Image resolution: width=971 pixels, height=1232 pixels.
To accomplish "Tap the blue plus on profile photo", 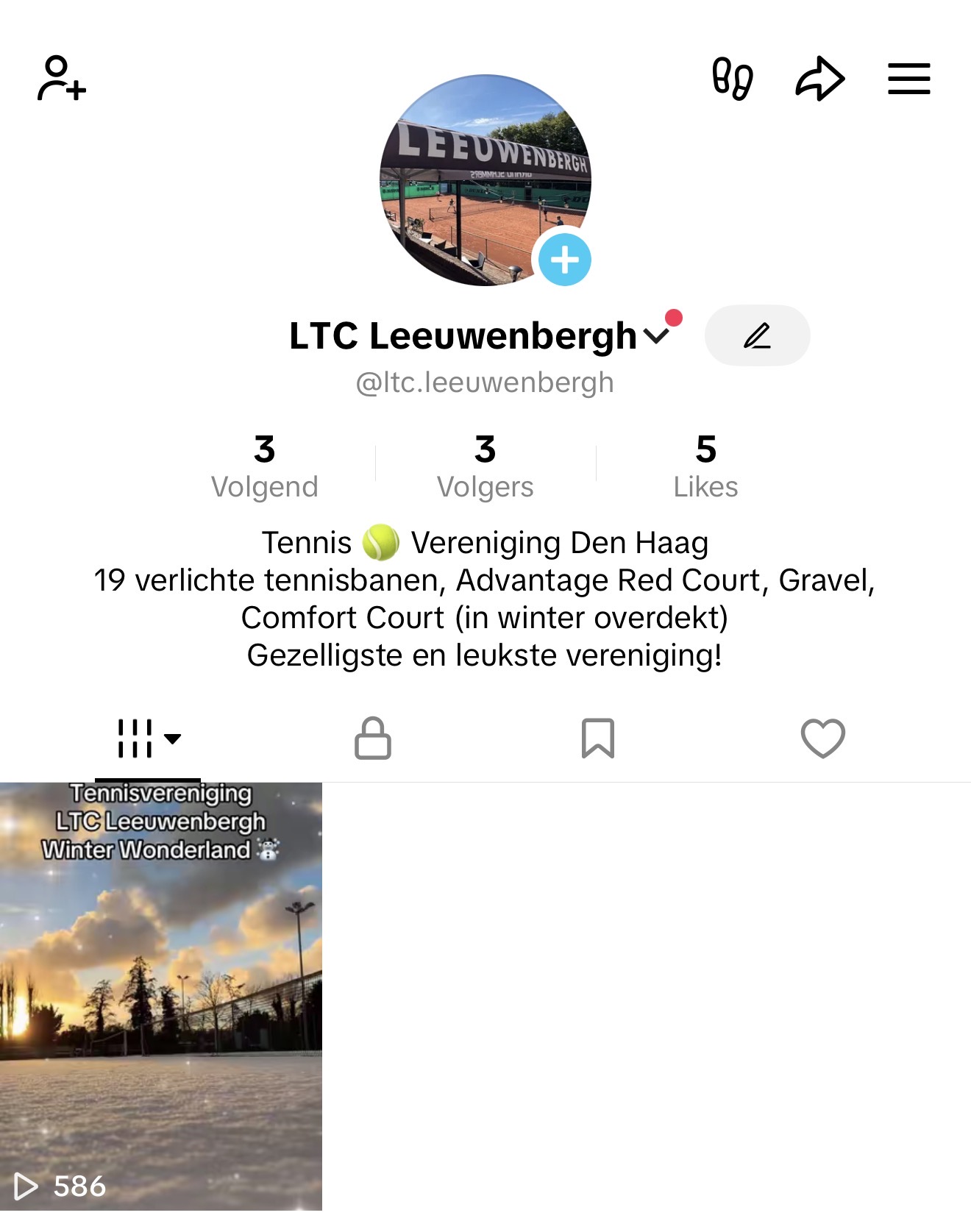I will [564, 260].
